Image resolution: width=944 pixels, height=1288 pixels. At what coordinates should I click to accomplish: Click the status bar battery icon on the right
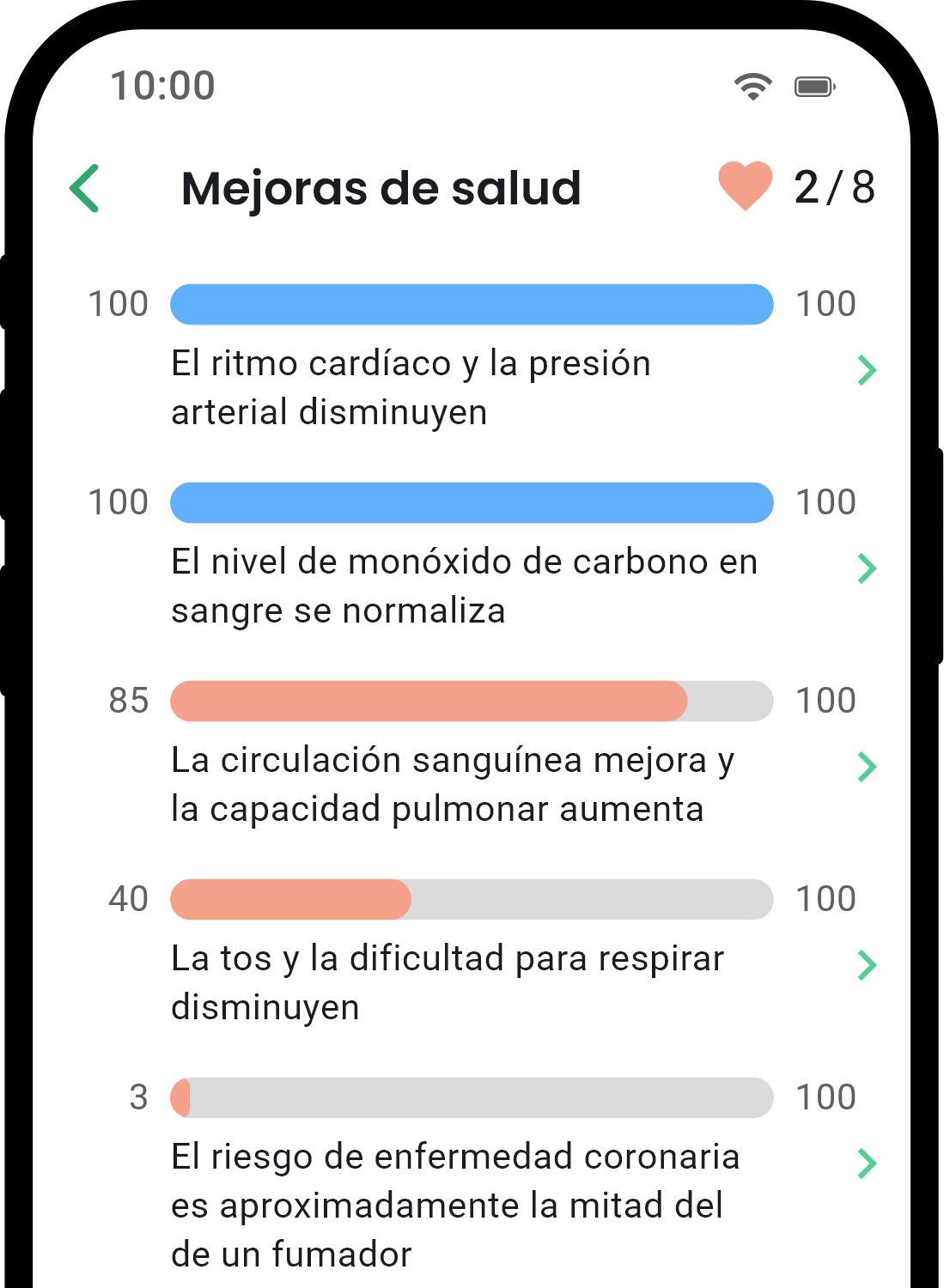pos(813,85)
